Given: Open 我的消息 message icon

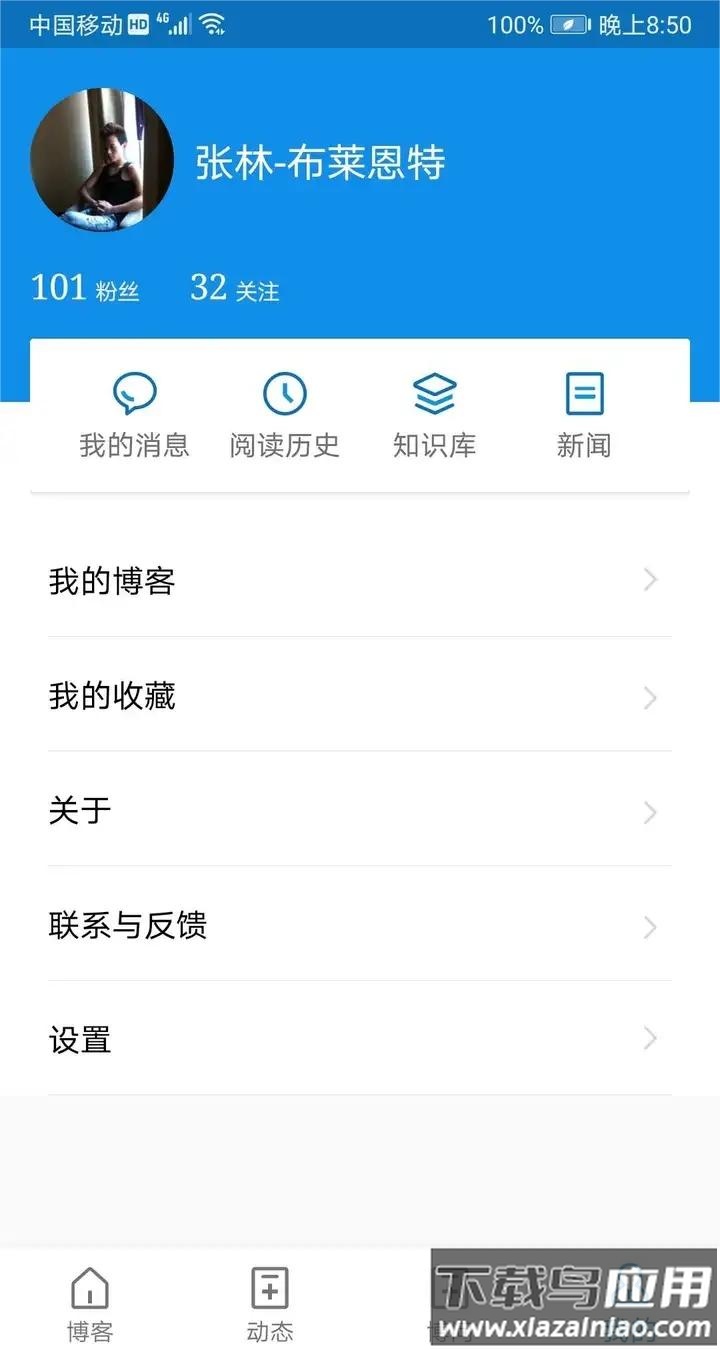Looking at the screenshot, I should pyautogui.click(x=136, y=394).
